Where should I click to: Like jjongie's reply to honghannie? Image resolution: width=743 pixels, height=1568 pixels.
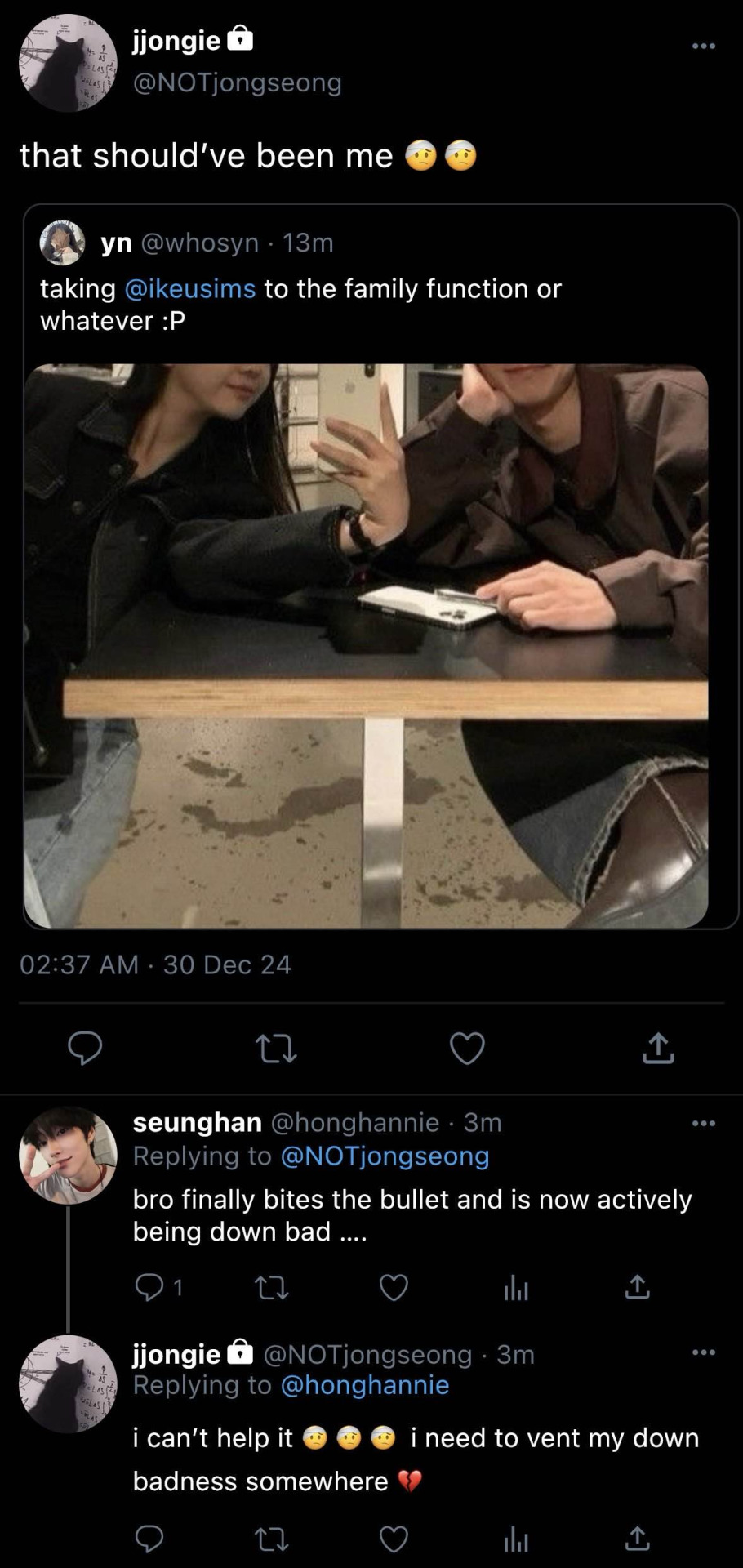(394, 1539)
